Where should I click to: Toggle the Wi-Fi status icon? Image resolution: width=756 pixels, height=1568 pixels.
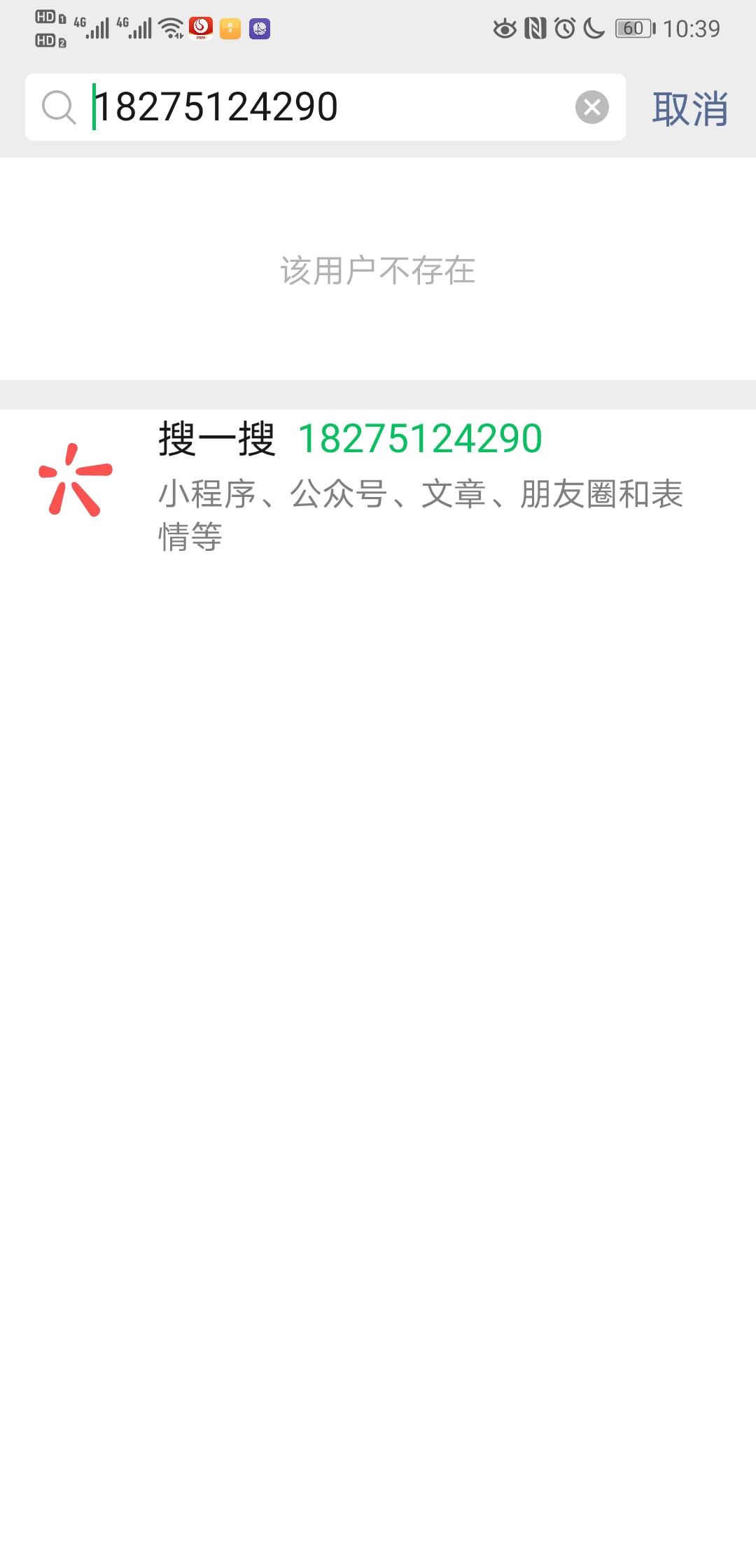(x=170, y=28)
